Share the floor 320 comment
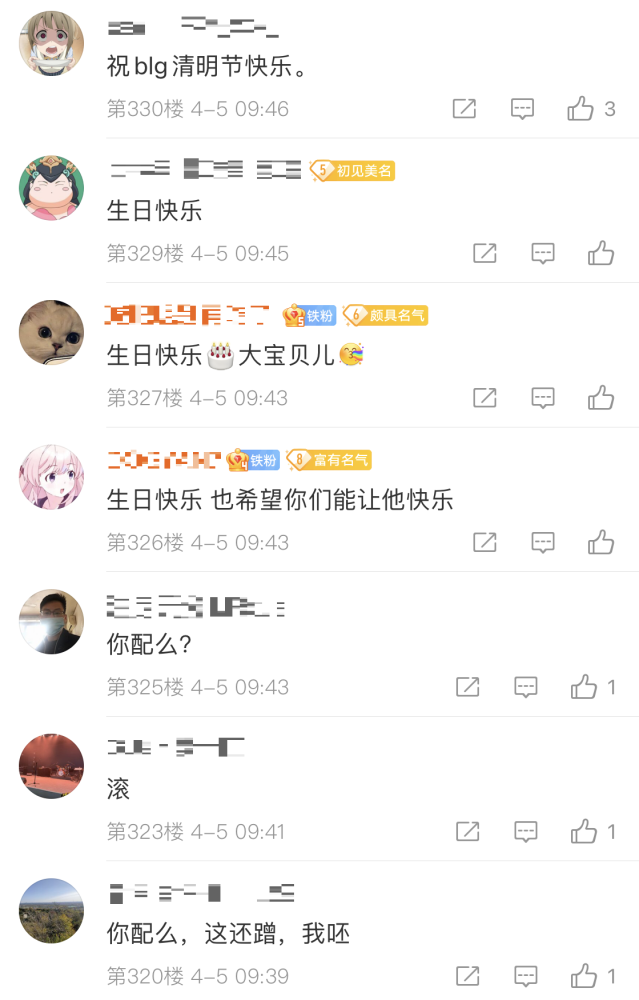Image resolution: width=639 pixels, height=1000 pixels. pos(467,976)
